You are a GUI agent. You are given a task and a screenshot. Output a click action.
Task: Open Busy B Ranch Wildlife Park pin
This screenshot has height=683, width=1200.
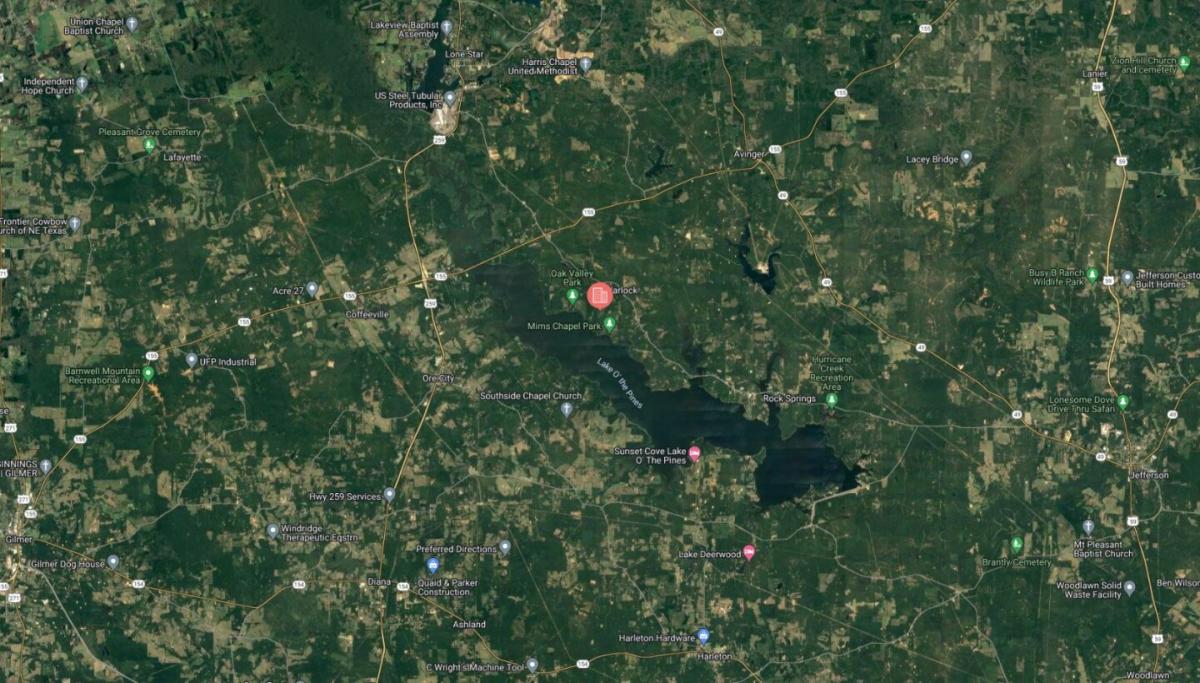[1093, 275]
